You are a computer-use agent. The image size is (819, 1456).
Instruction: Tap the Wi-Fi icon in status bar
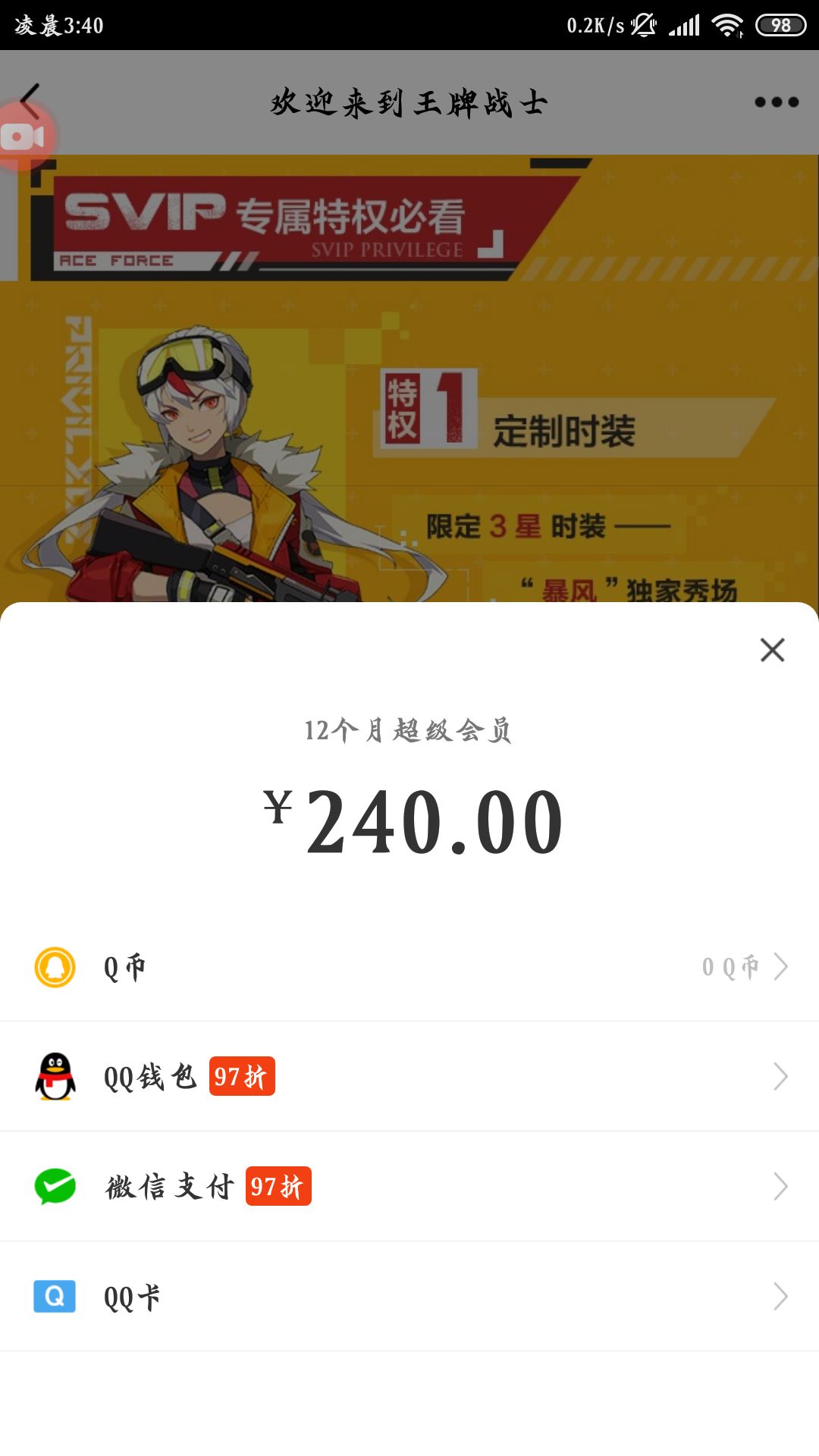[x=726, y=24]
